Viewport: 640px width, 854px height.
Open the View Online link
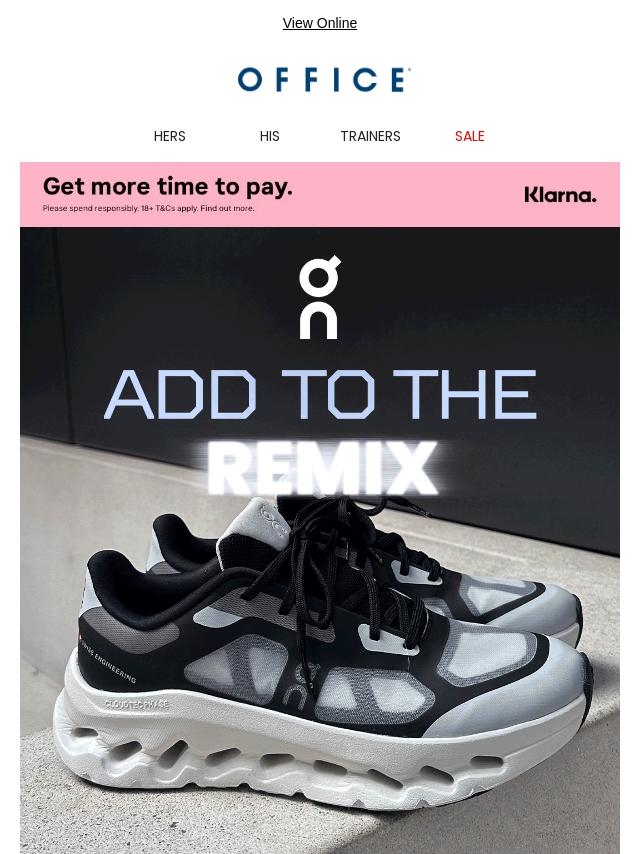(x=320, y=23)
